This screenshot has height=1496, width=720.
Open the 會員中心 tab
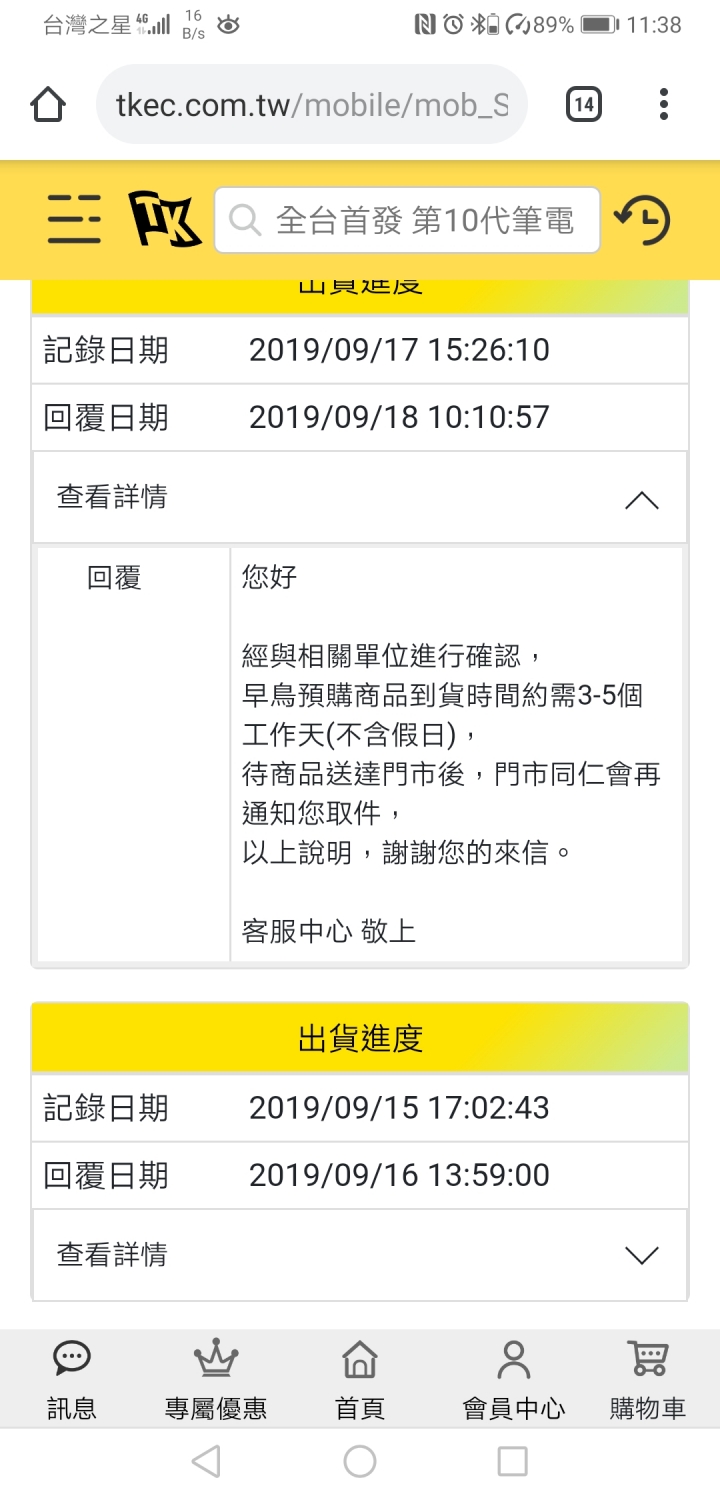click(x=513, y=1380)
